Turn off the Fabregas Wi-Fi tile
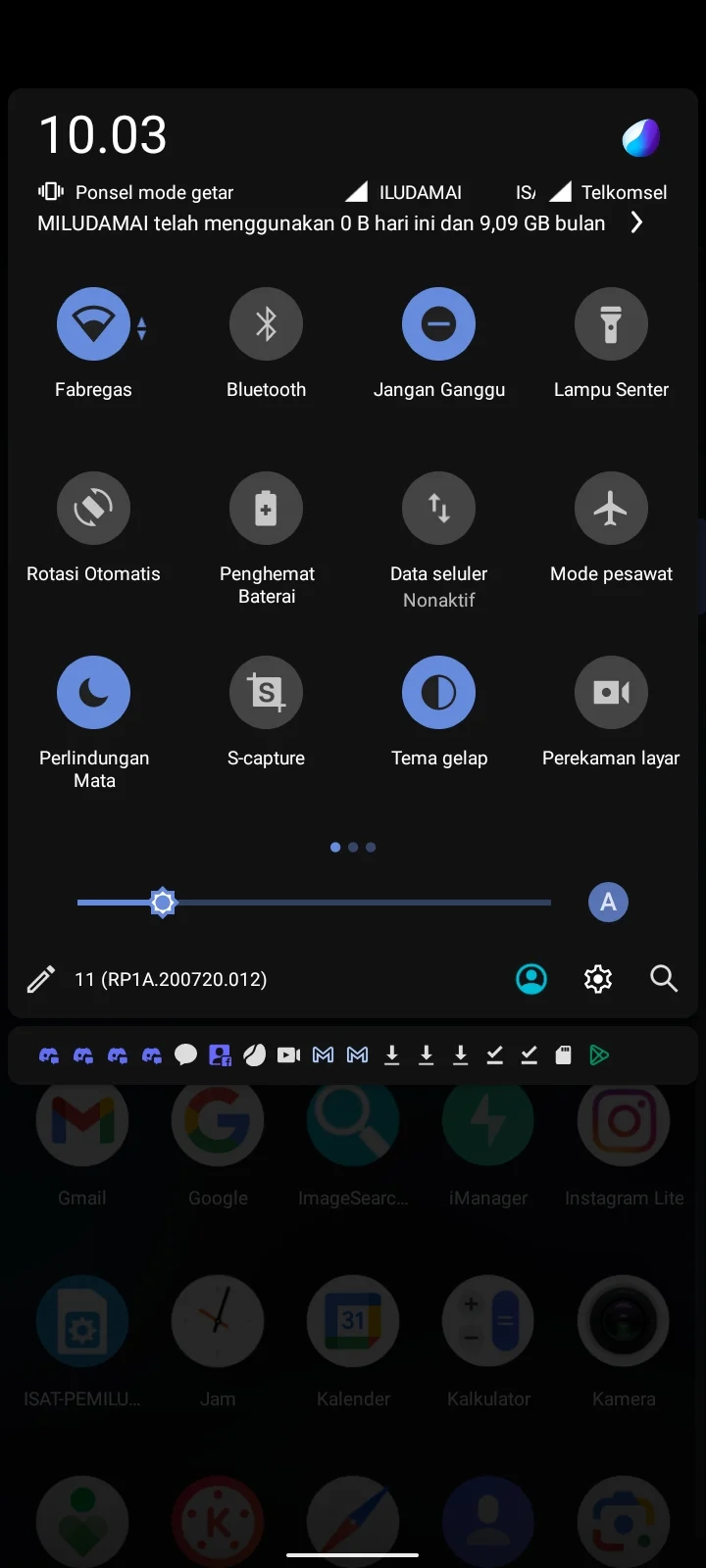 tap(93, 324)
